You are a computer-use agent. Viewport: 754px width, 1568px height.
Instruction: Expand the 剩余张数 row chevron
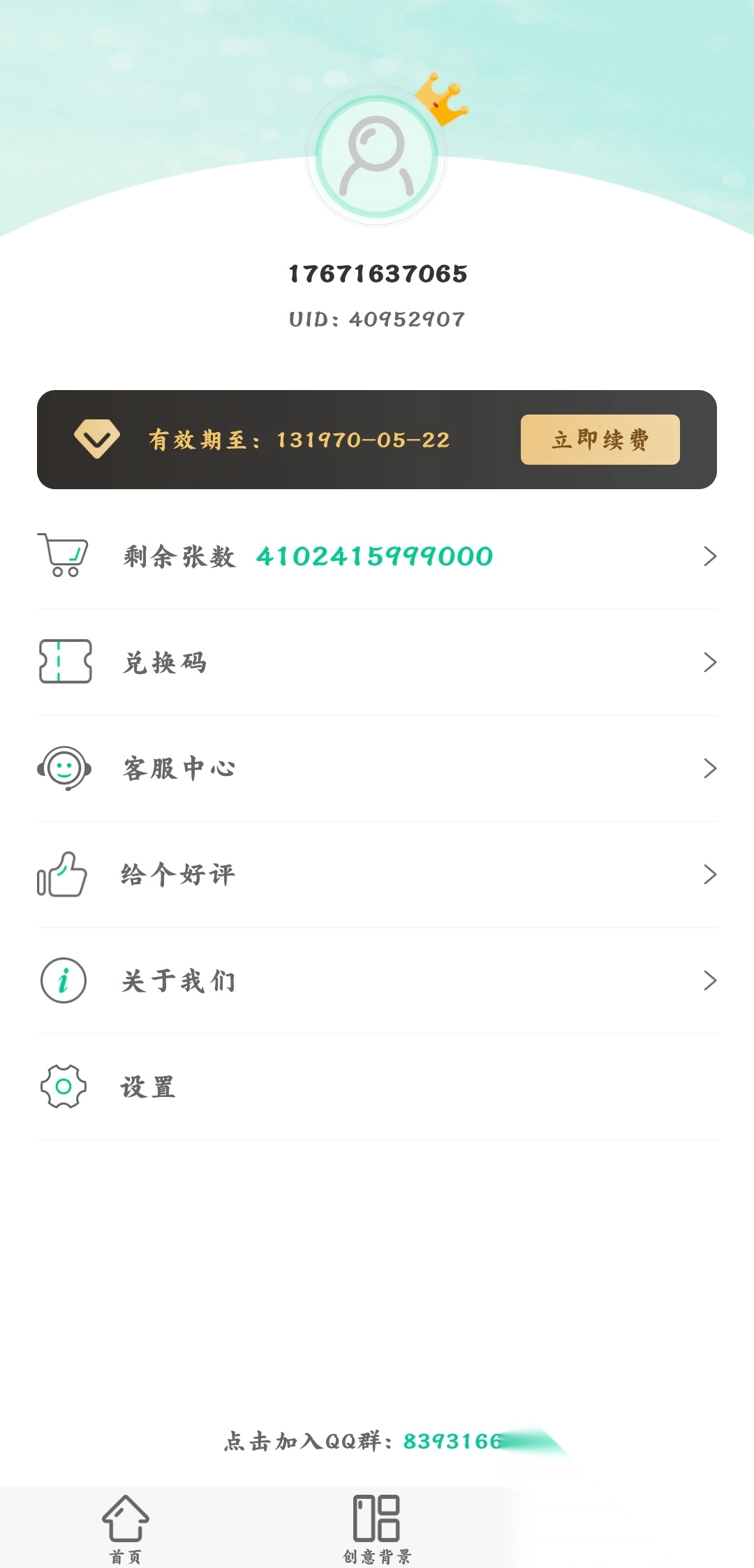[712, 556]
